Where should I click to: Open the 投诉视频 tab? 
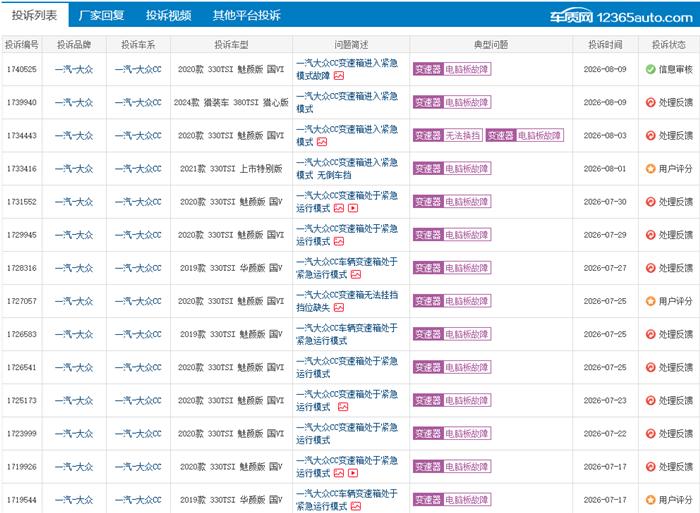(168, 15)
